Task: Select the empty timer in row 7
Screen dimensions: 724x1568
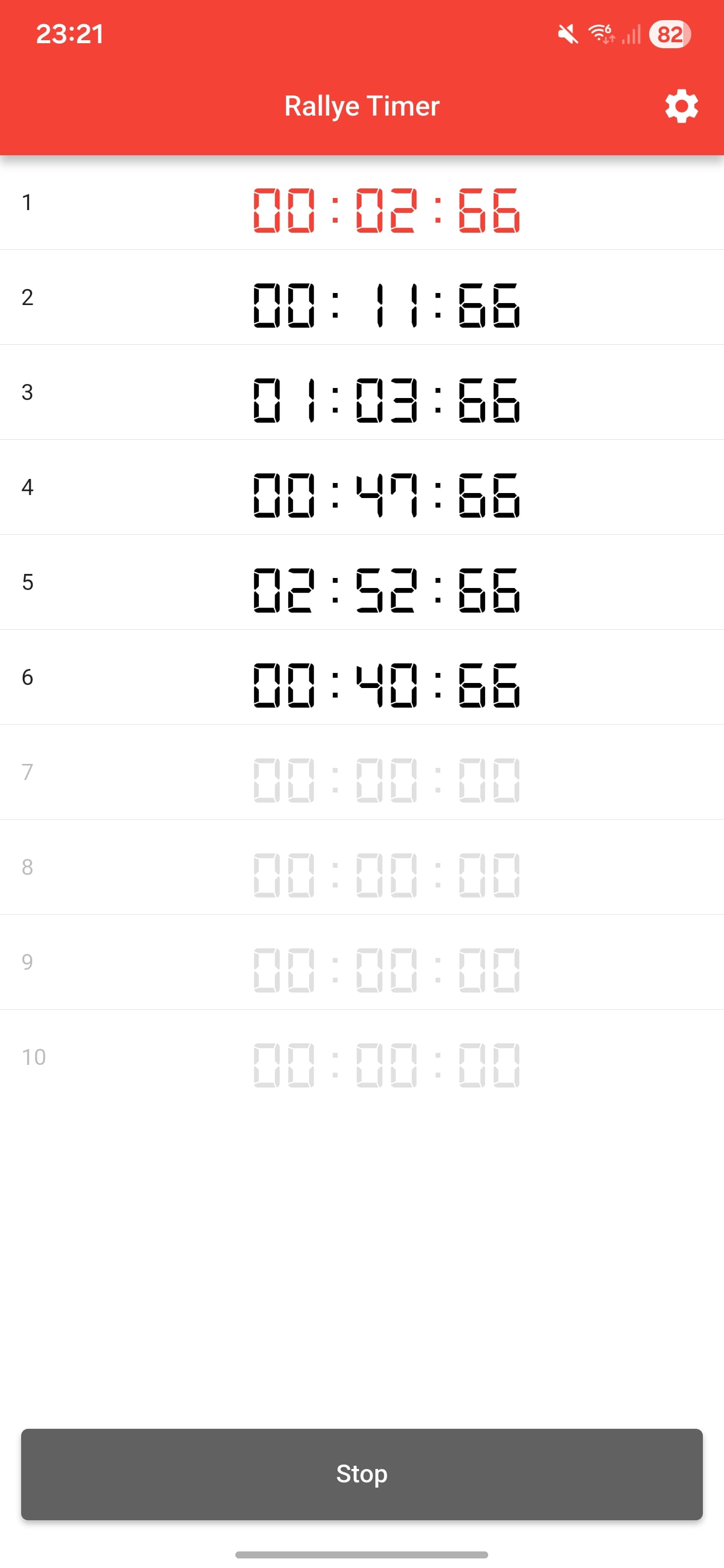Action: click(x=386, y=780)
